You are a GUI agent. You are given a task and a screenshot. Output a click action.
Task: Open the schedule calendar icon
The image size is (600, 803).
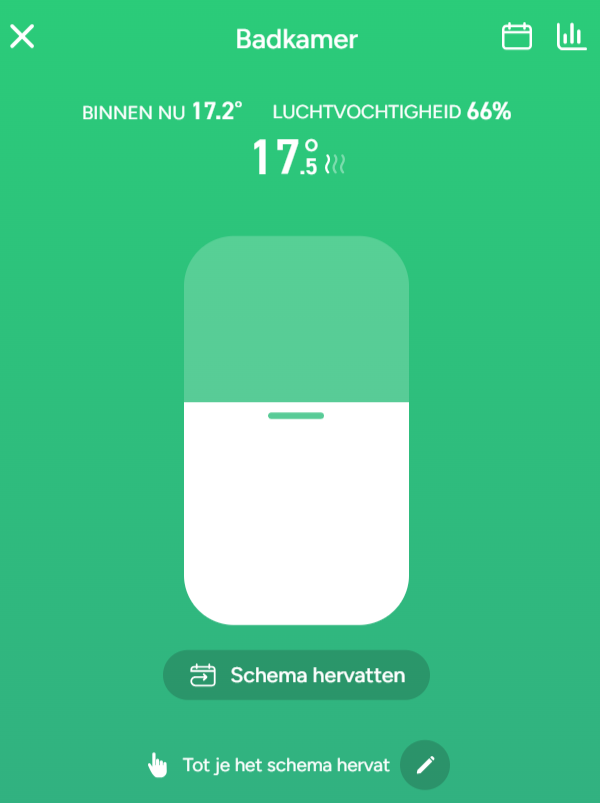516,38
